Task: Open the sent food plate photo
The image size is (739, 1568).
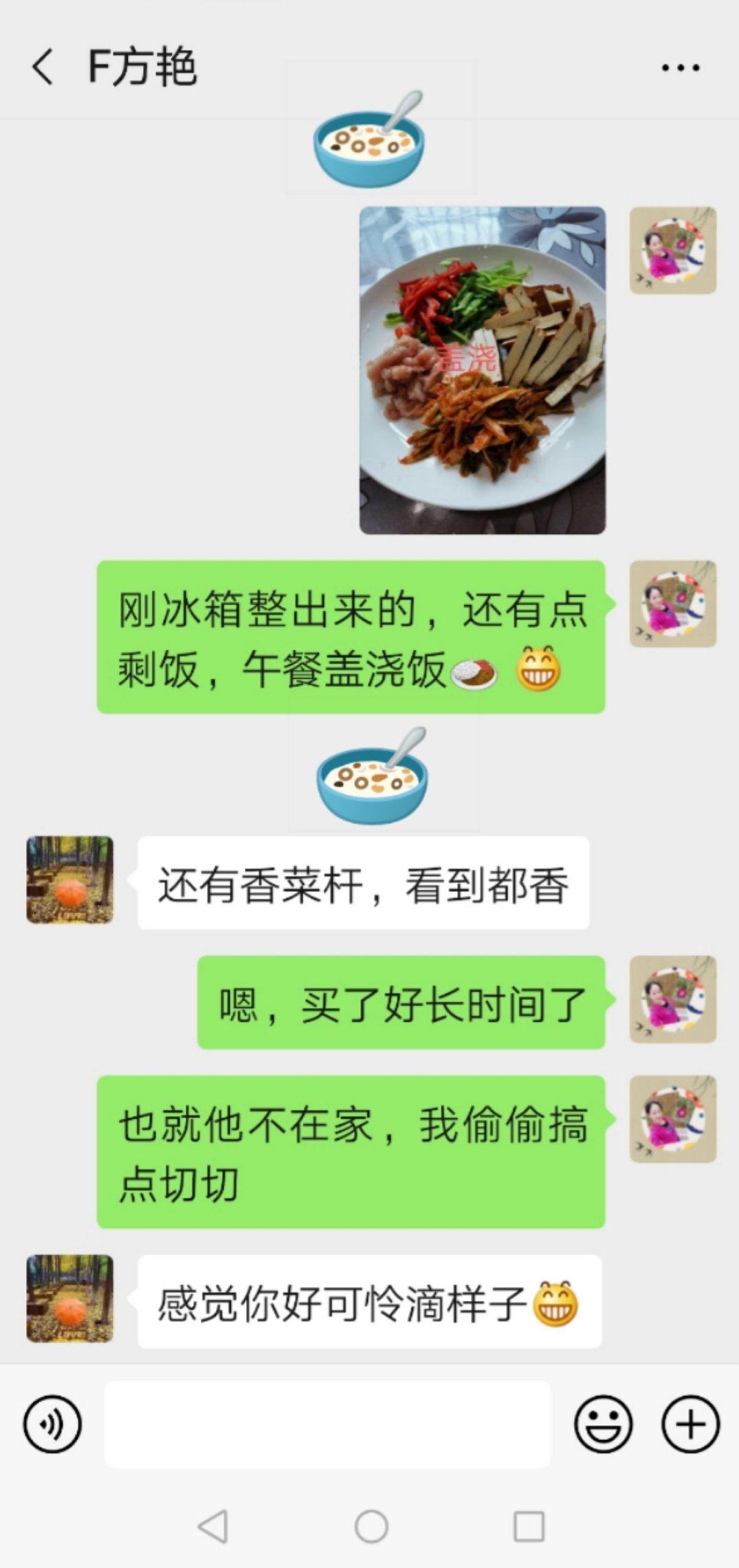Action: [483, 370]
